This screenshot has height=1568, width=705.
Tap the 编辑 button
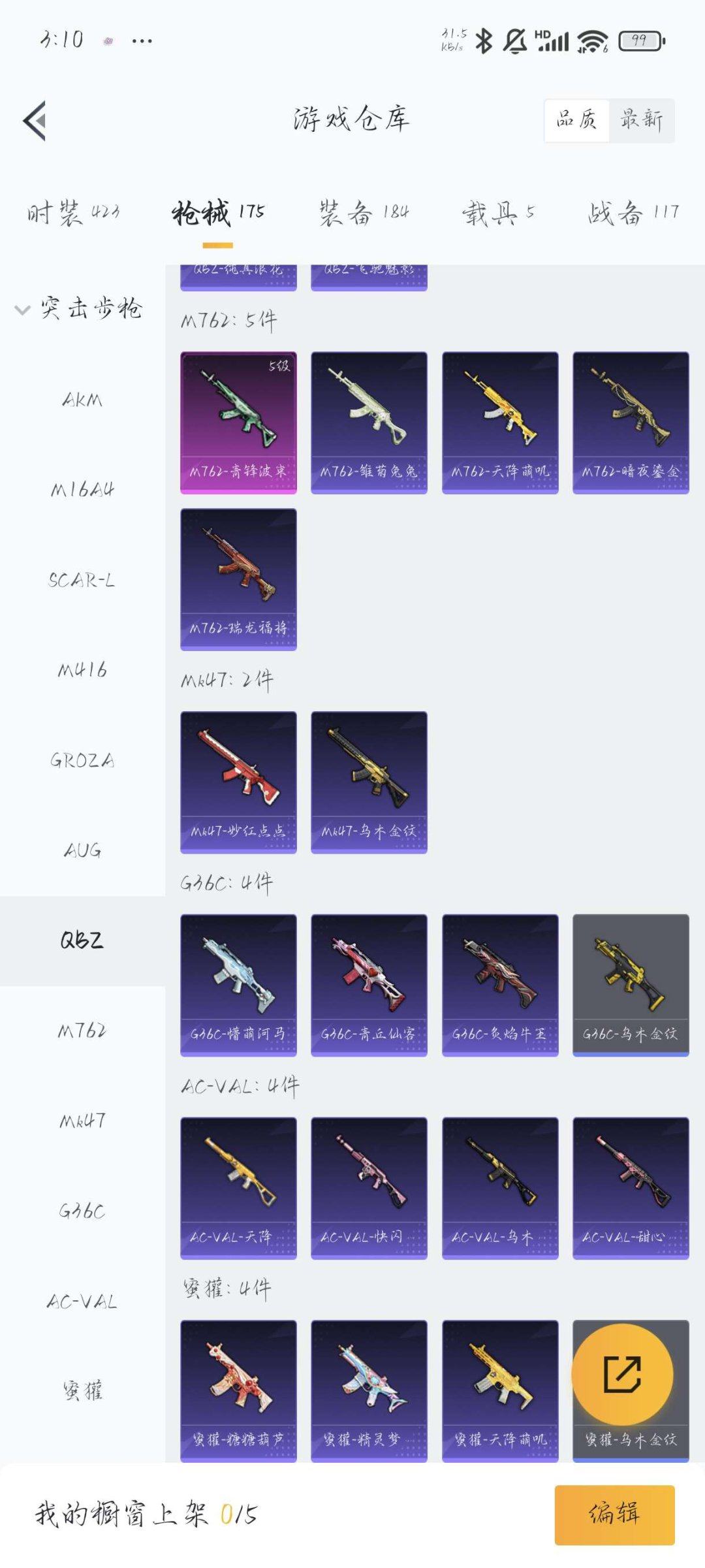[614, 1514]
